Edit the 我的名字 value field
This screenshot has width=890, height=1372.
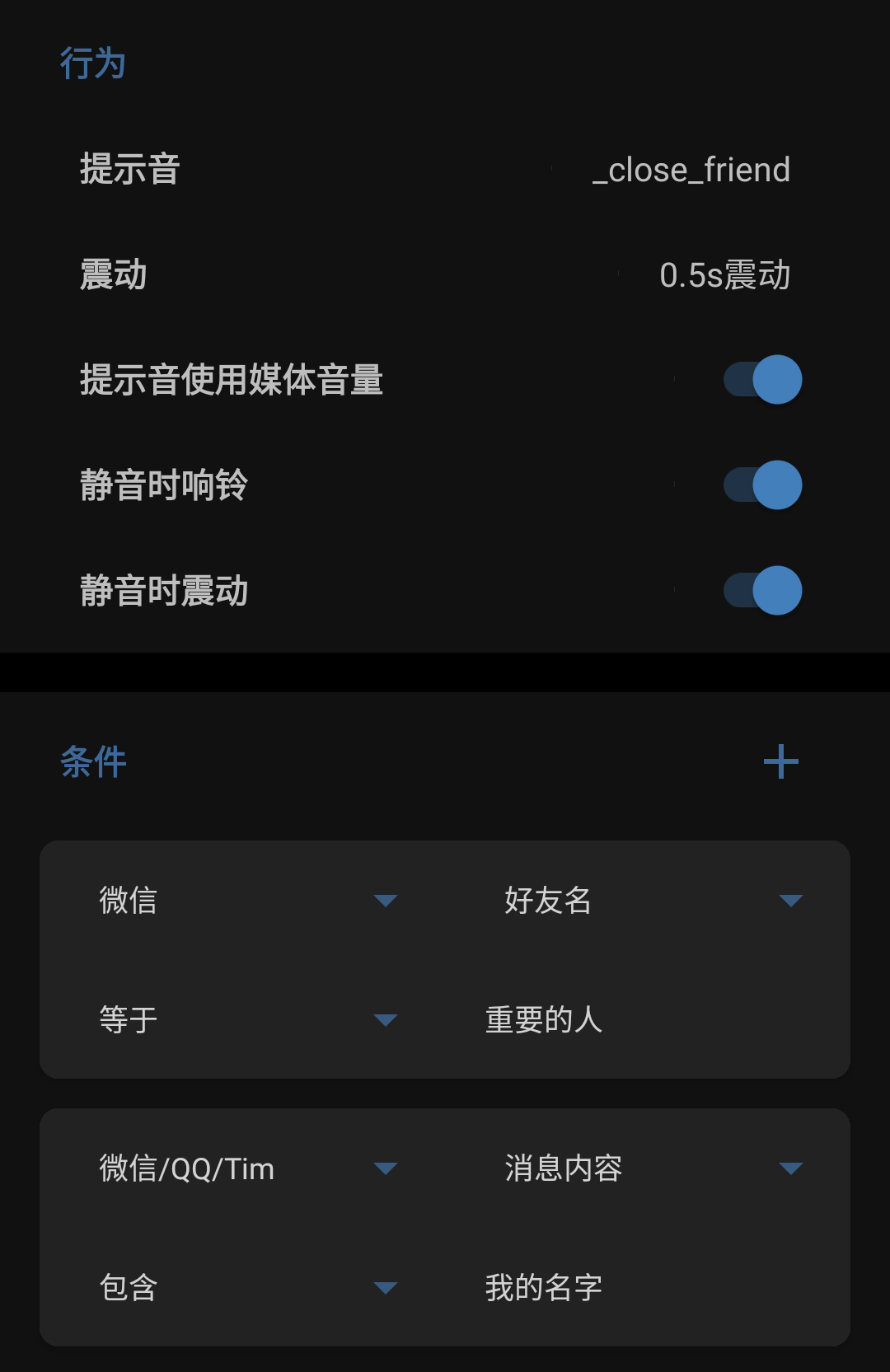click(643, 1288)
